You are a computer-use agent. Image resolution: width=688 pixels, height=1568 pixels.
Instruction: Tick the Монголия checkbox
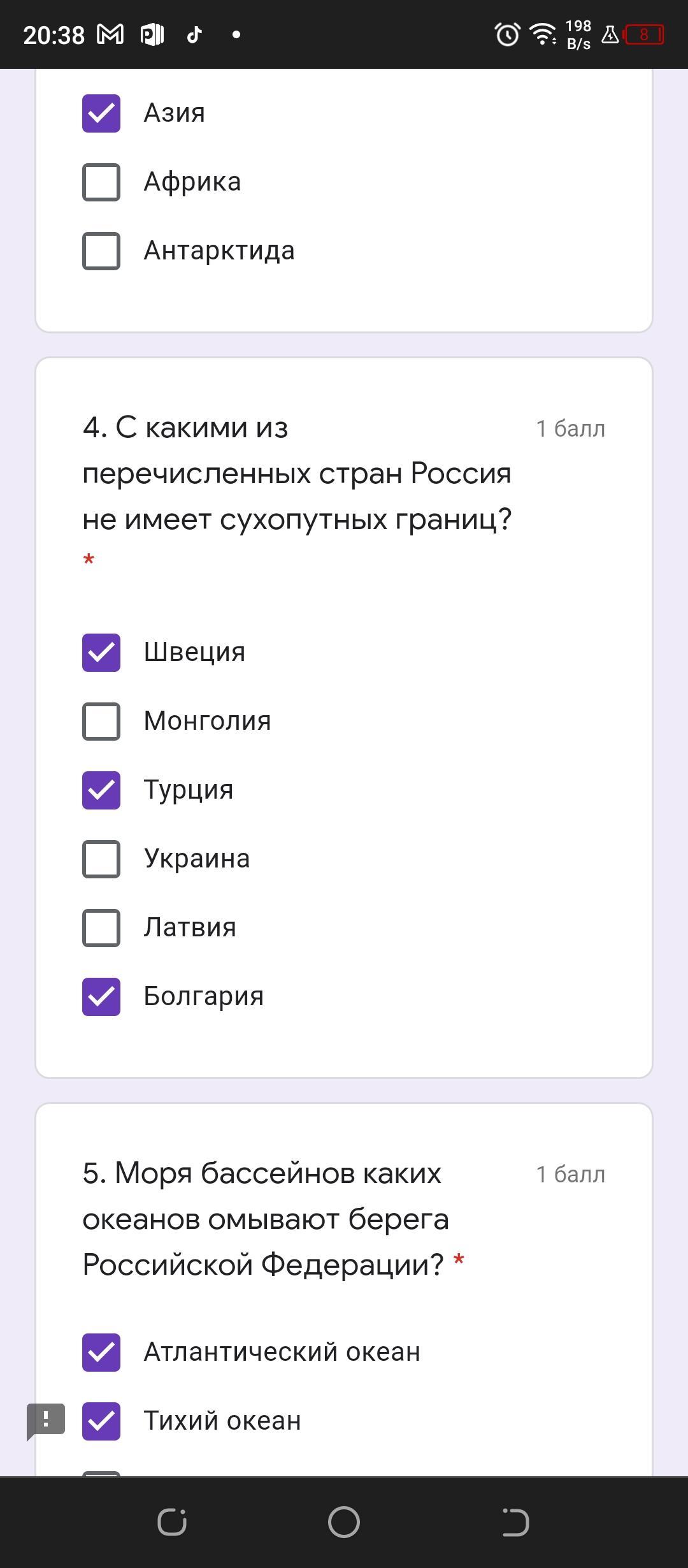(101, 722)
